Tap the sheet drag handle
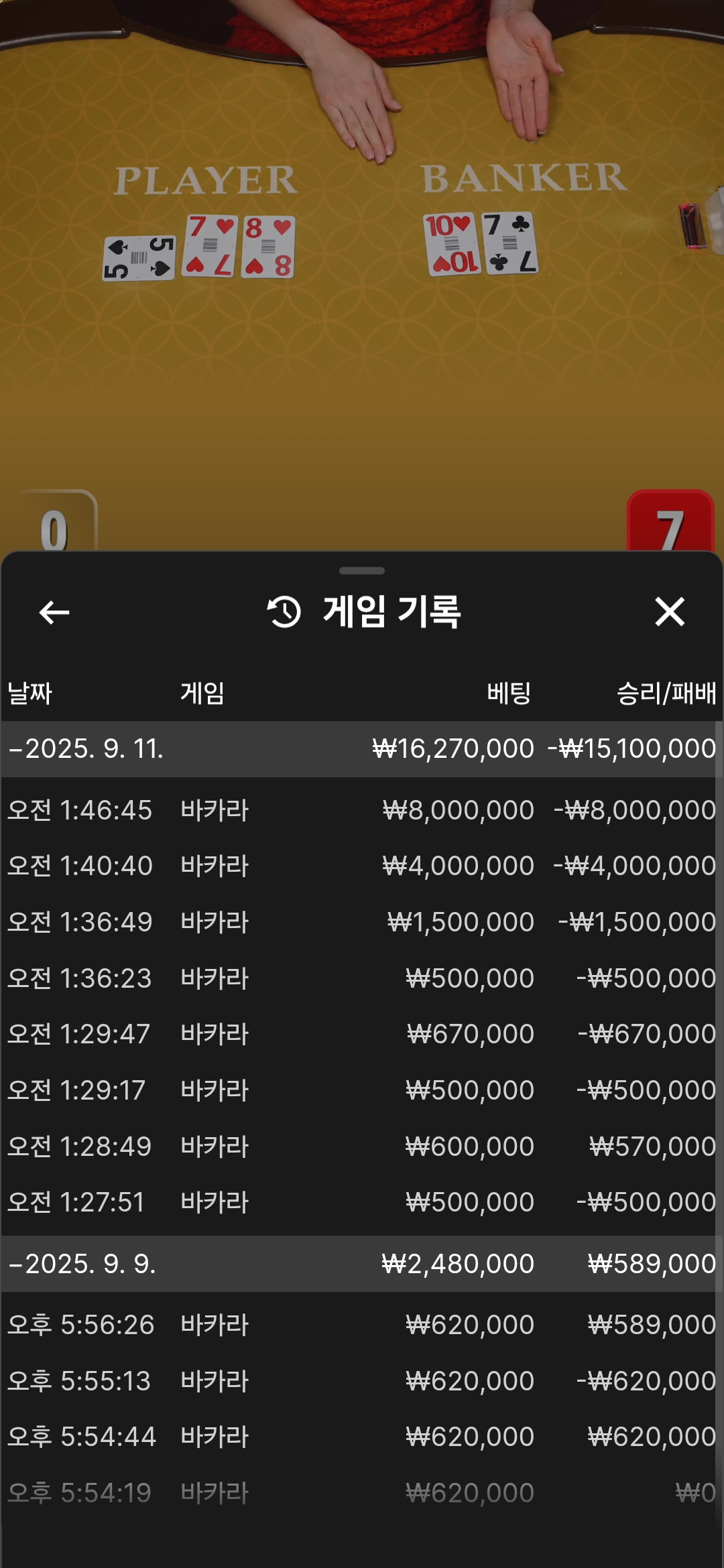Viewport: 724px width, 1568px height. coord(362,571)
